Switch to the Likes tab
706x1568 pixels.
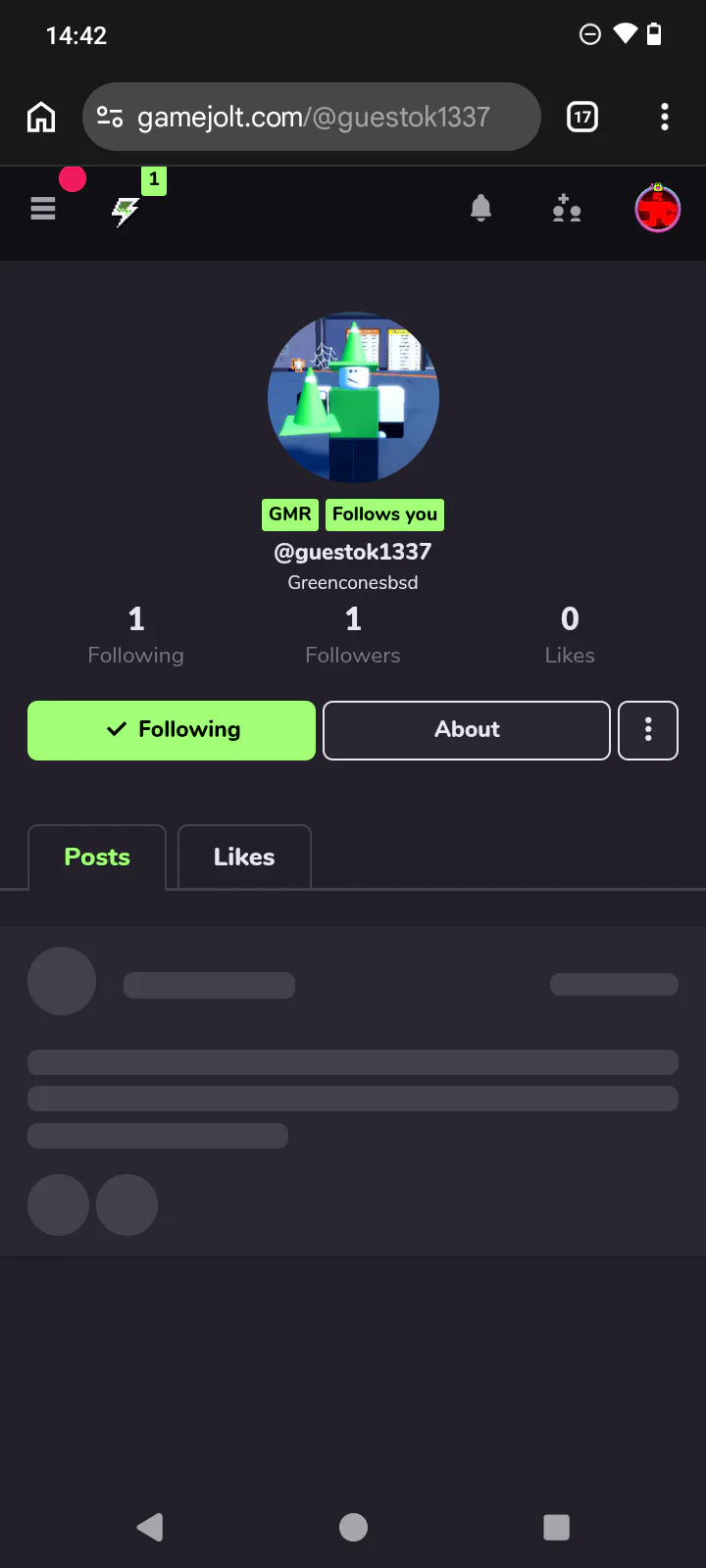244,857
